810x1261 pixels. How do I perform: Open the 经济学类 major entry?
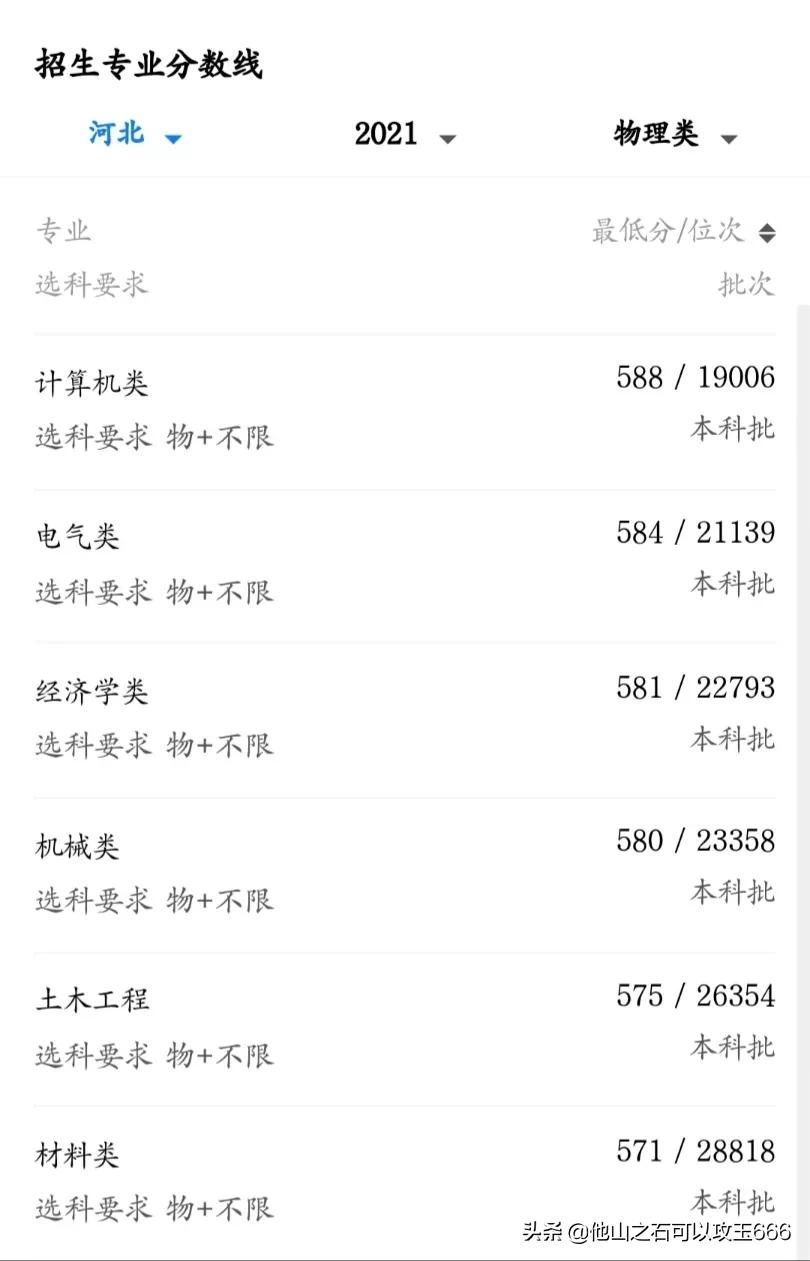[x=92, y=692]
